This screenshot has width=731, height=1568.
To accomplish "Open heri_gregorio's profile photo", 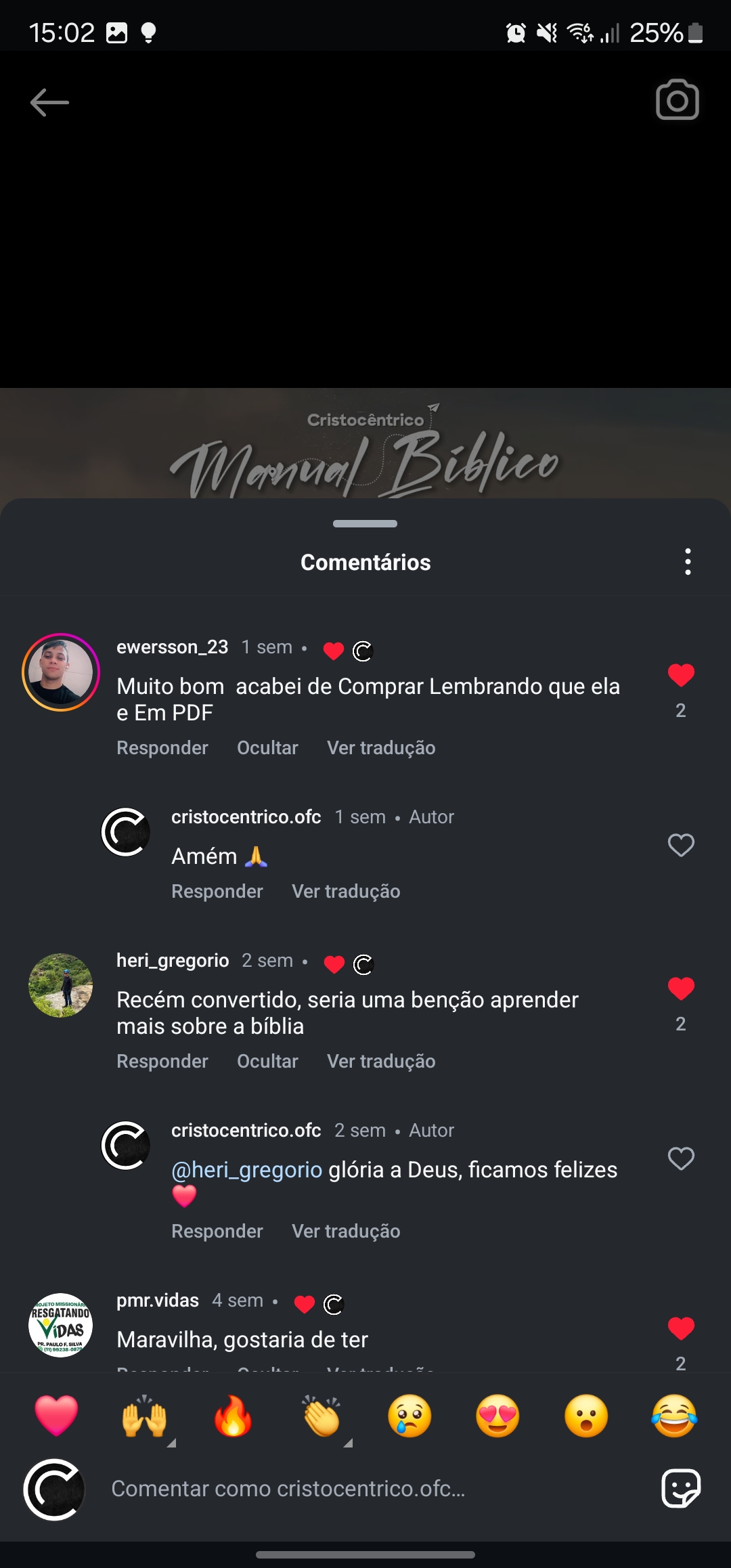I will [61, 986].
